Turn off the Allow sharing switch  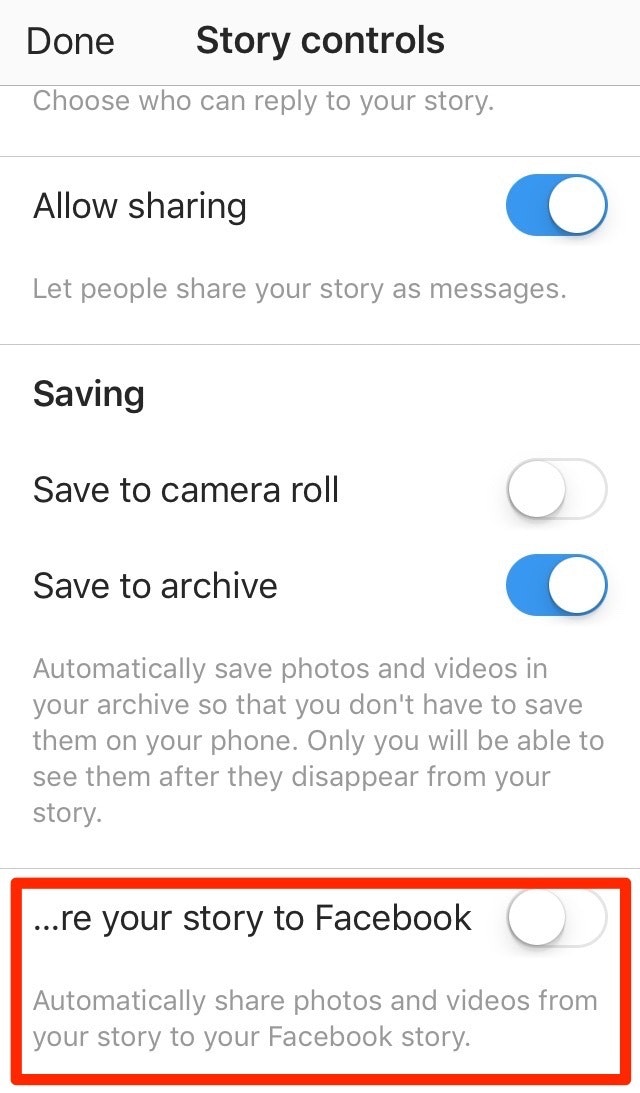pos(556,207)
